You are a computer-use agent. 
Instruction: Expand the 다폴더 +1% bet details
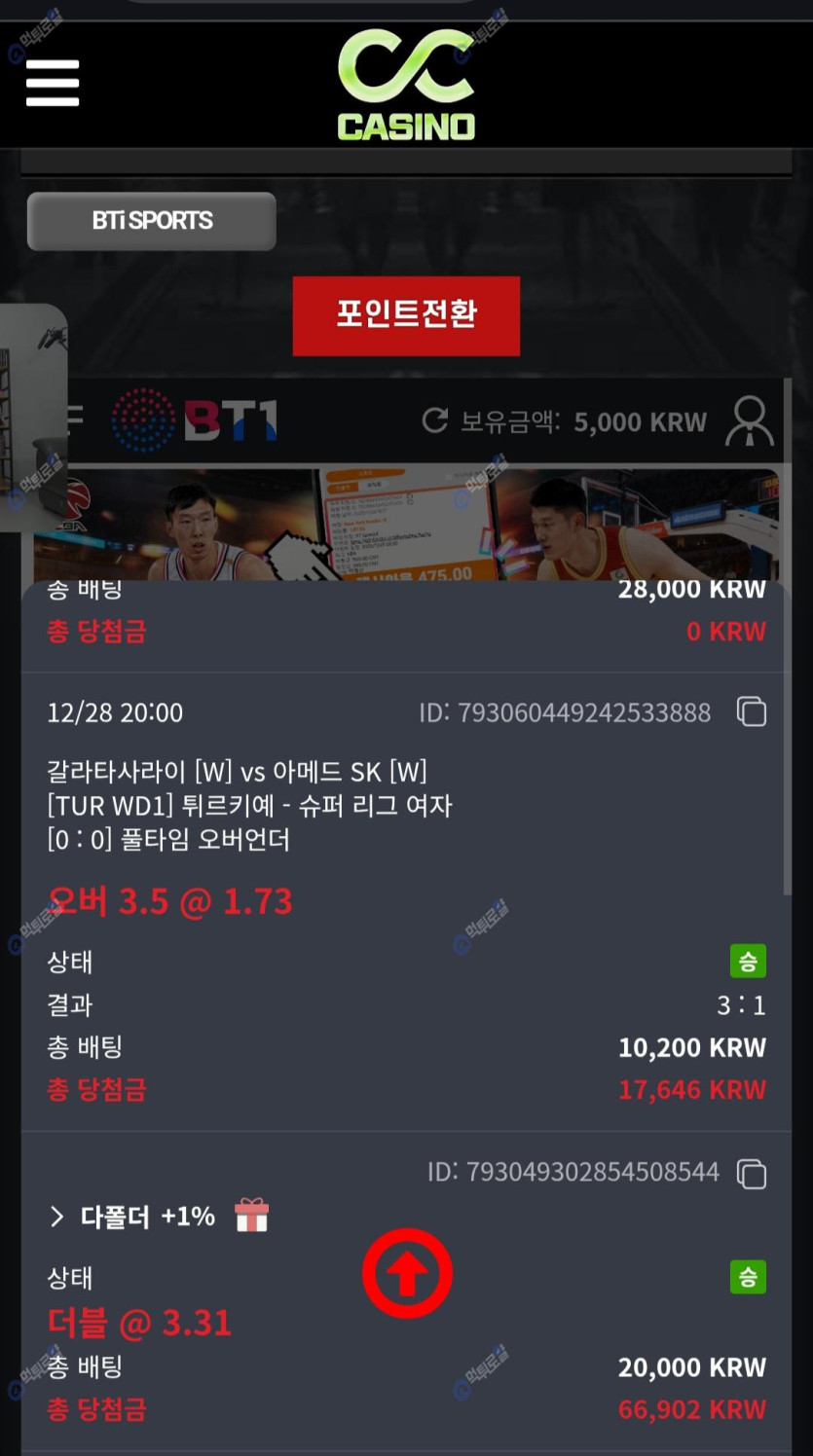(x=56, y=1217)
